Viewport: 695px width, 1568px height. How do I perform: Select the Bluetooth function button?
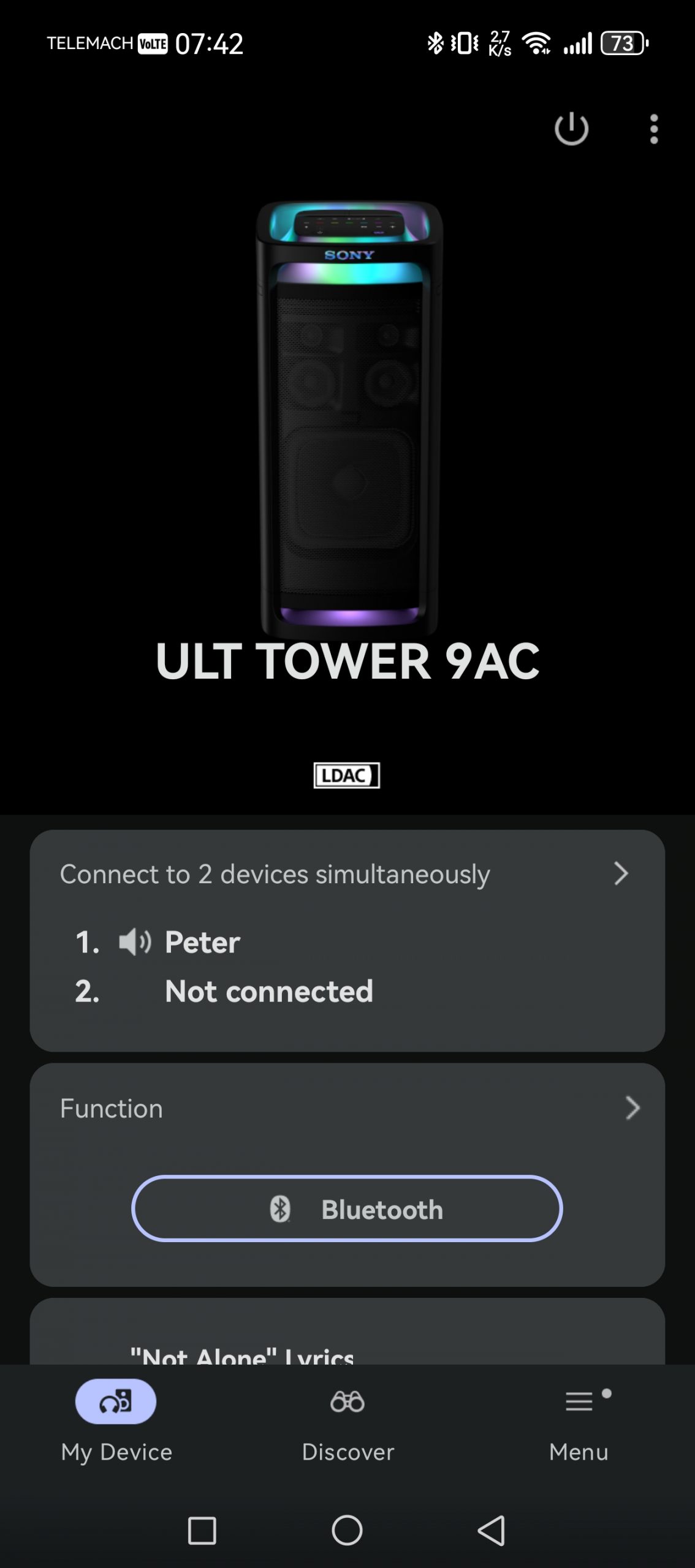[347, 1209]
